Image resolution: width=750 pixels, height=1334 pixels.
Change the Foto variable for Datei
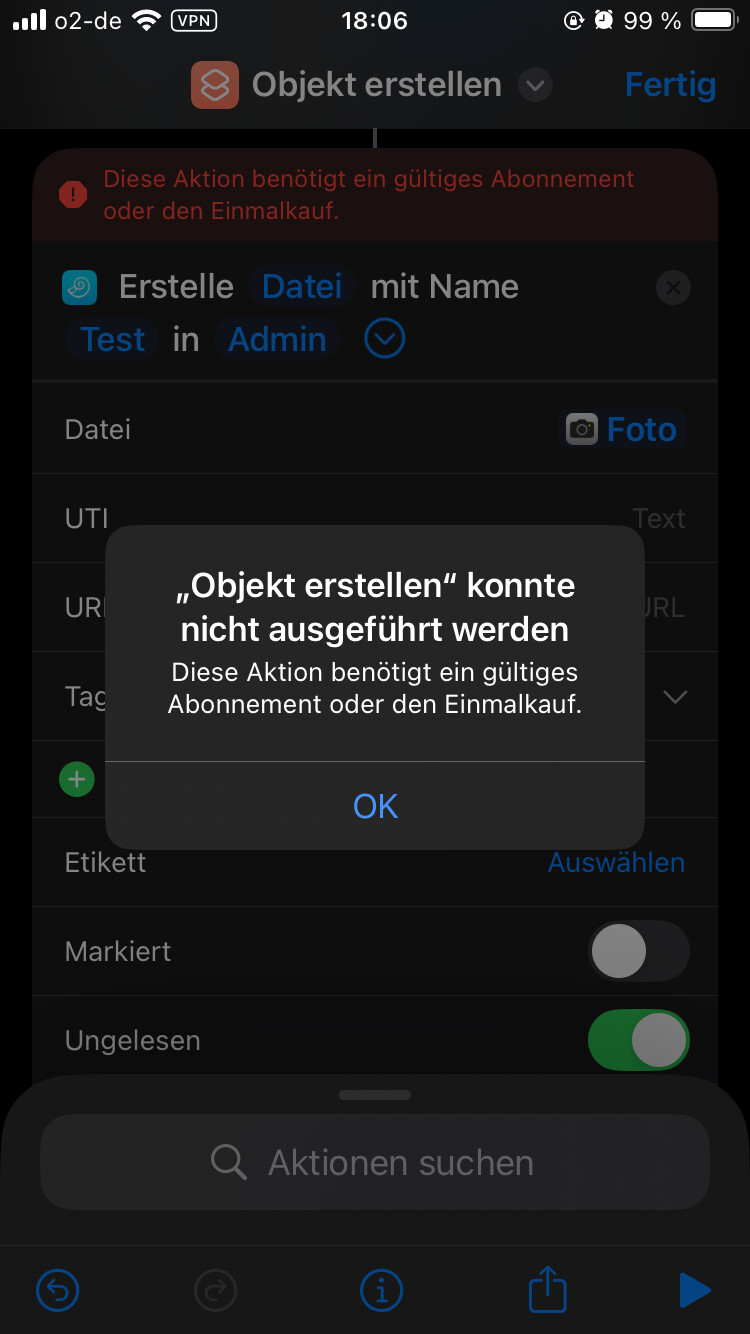[623, 429]
